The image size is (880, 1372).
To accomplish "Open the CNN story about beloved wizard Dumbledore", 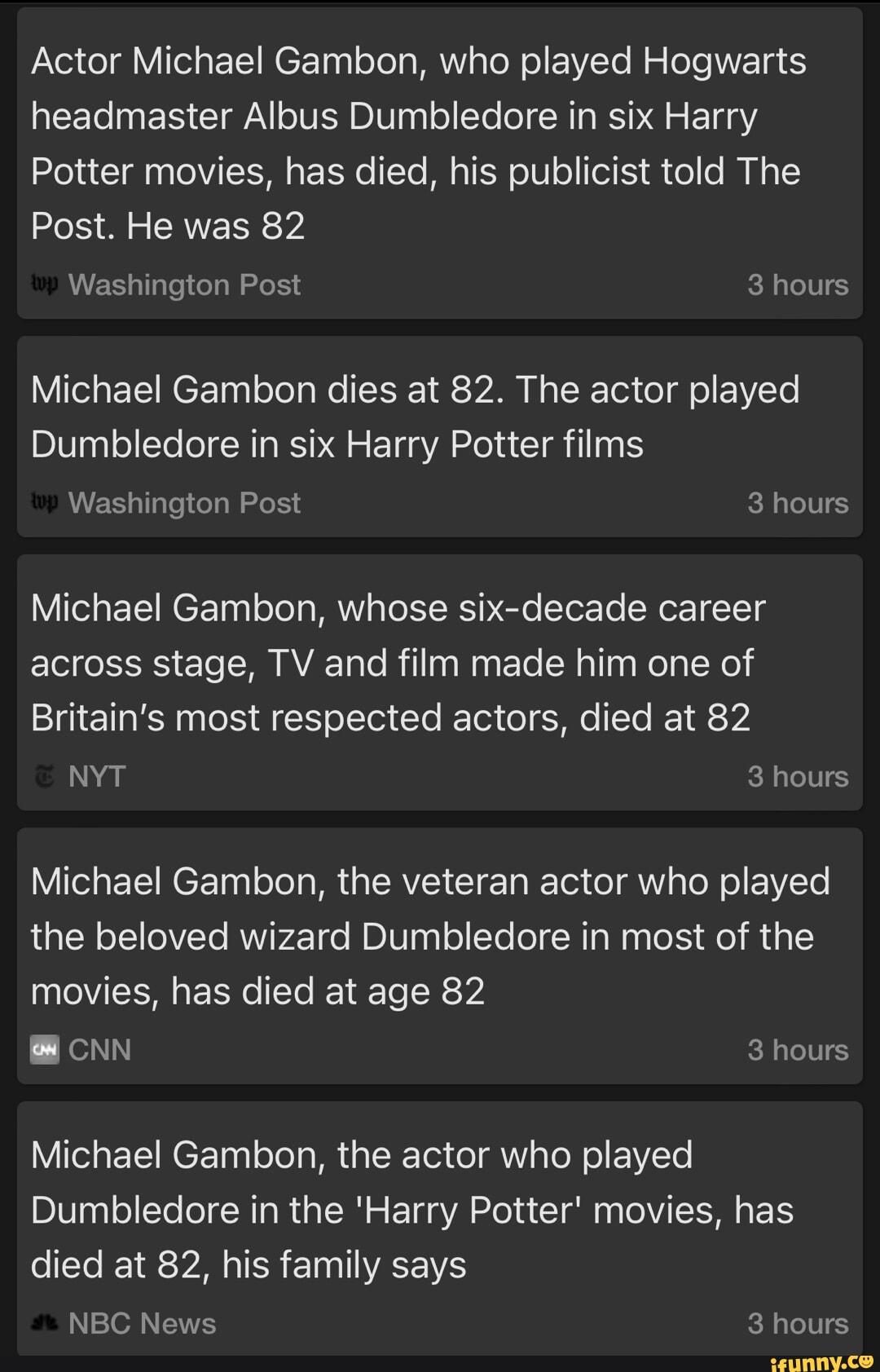I will [440, 954].
